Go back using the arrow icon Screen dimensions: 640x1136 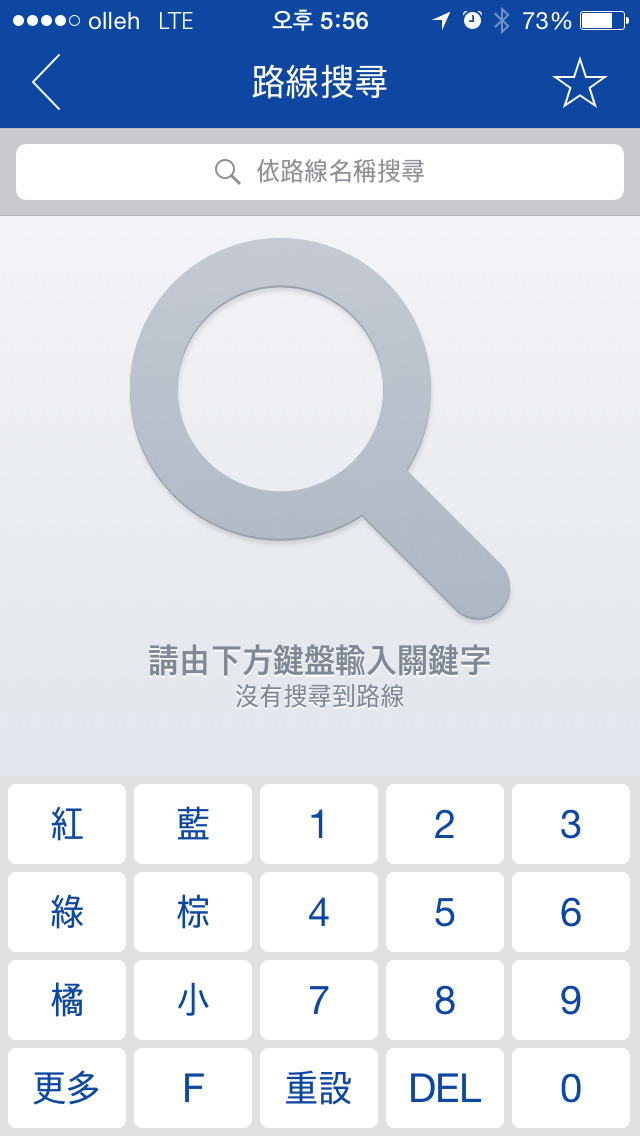click(46, 83)
